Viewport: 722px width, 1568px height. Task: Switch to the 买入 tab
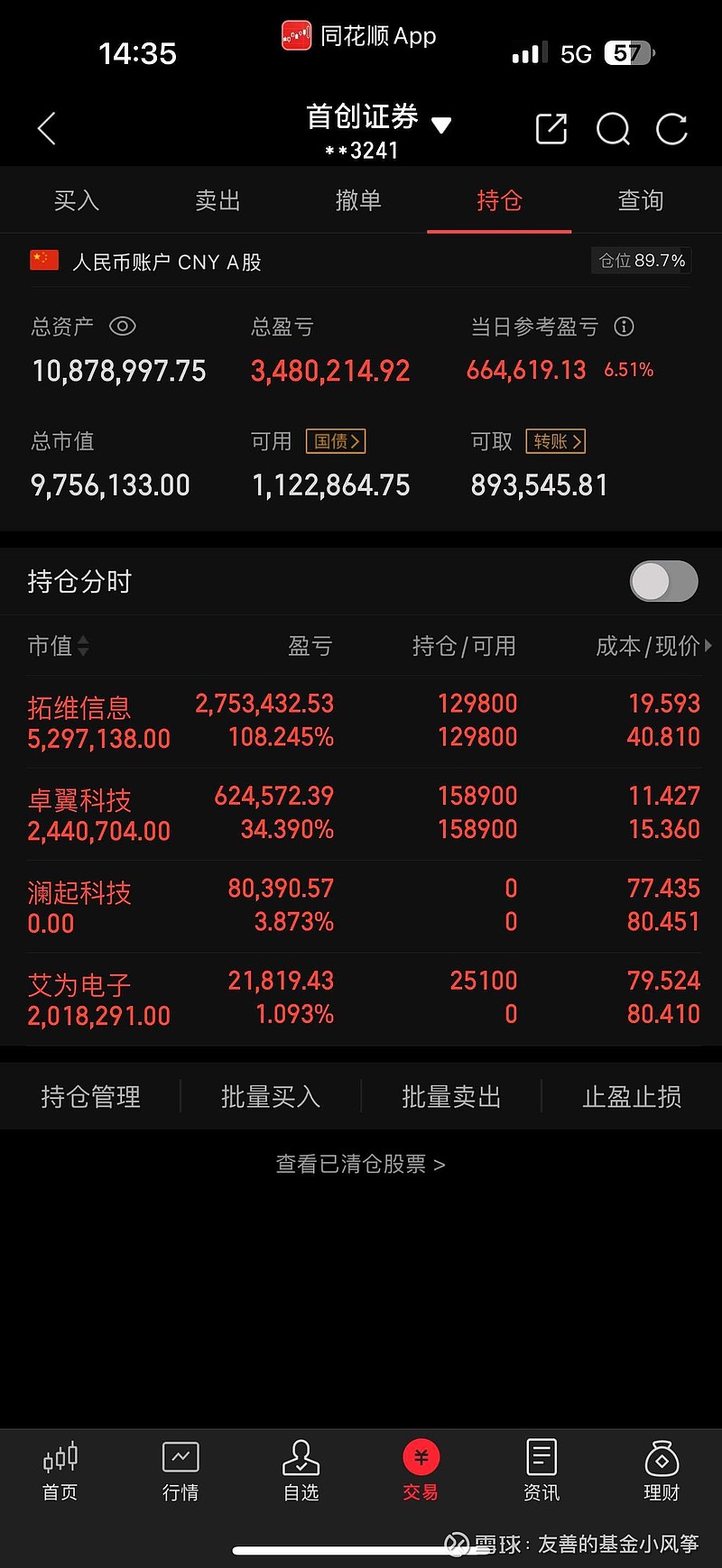(x=77, y=200)
